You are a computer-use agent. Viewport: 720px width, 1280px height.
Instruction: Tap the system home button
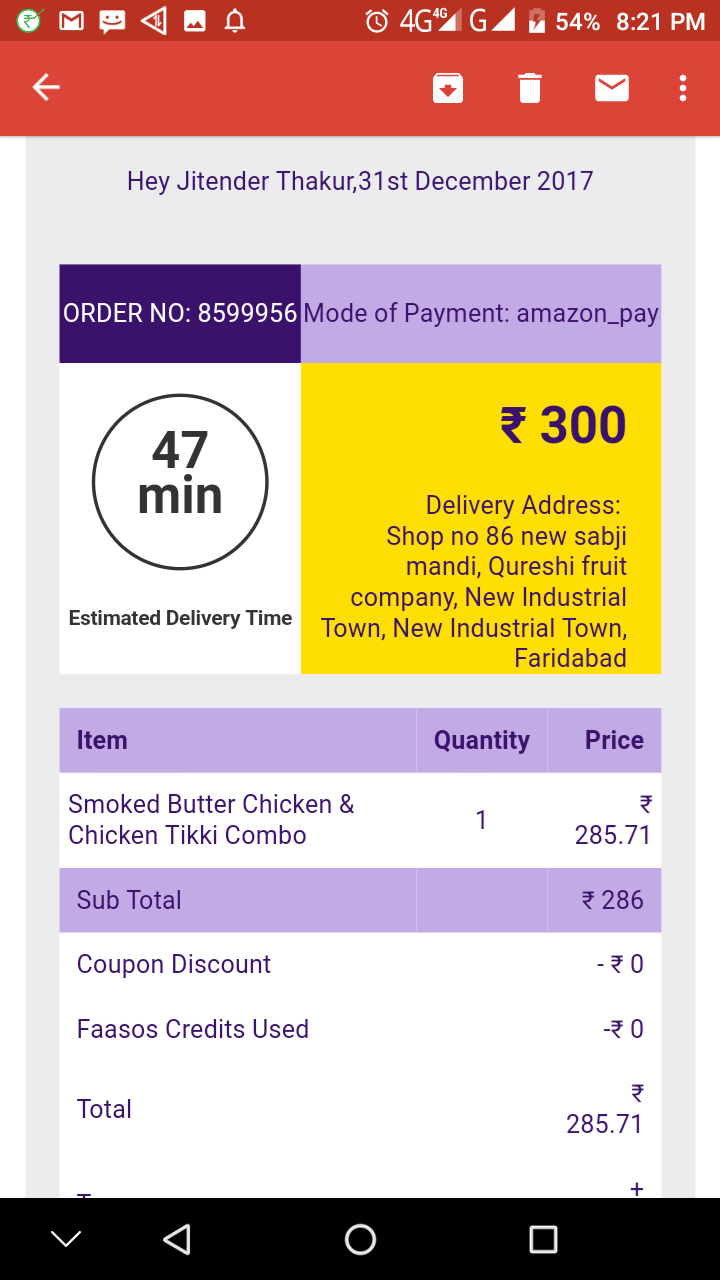pos(360,1240)
